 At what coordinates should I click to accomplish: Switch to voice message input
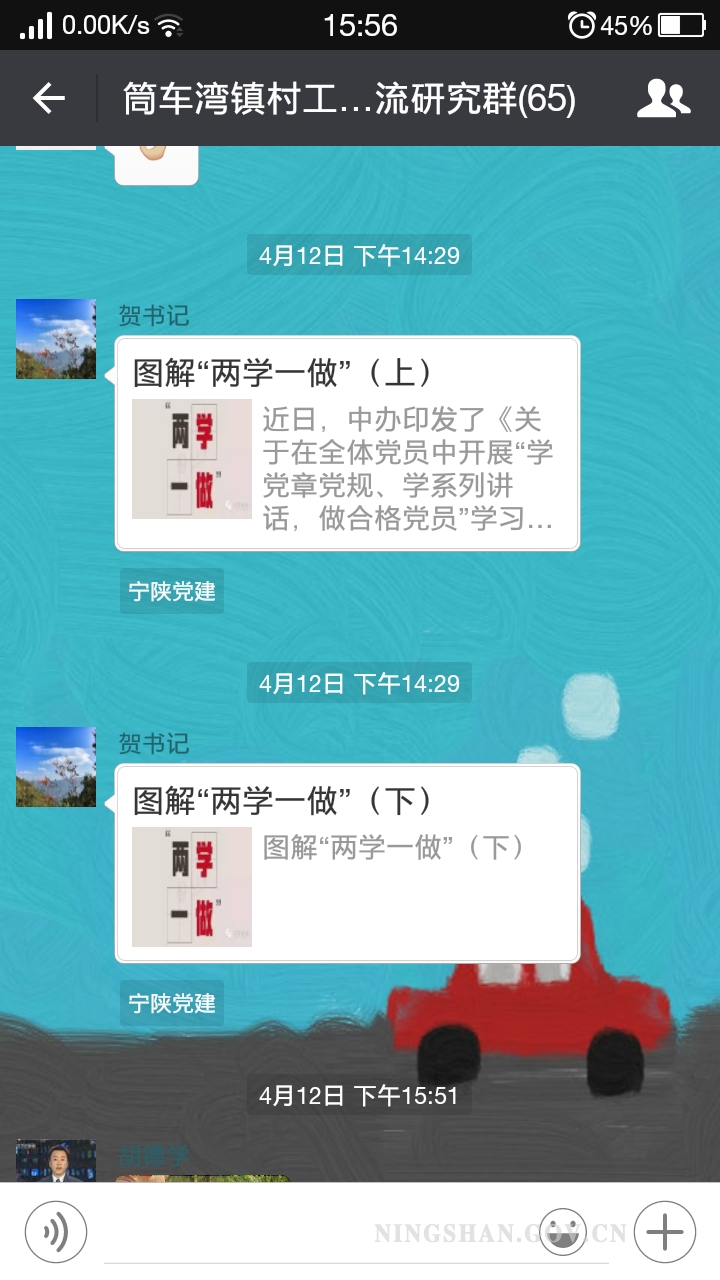pos(56,1232)
